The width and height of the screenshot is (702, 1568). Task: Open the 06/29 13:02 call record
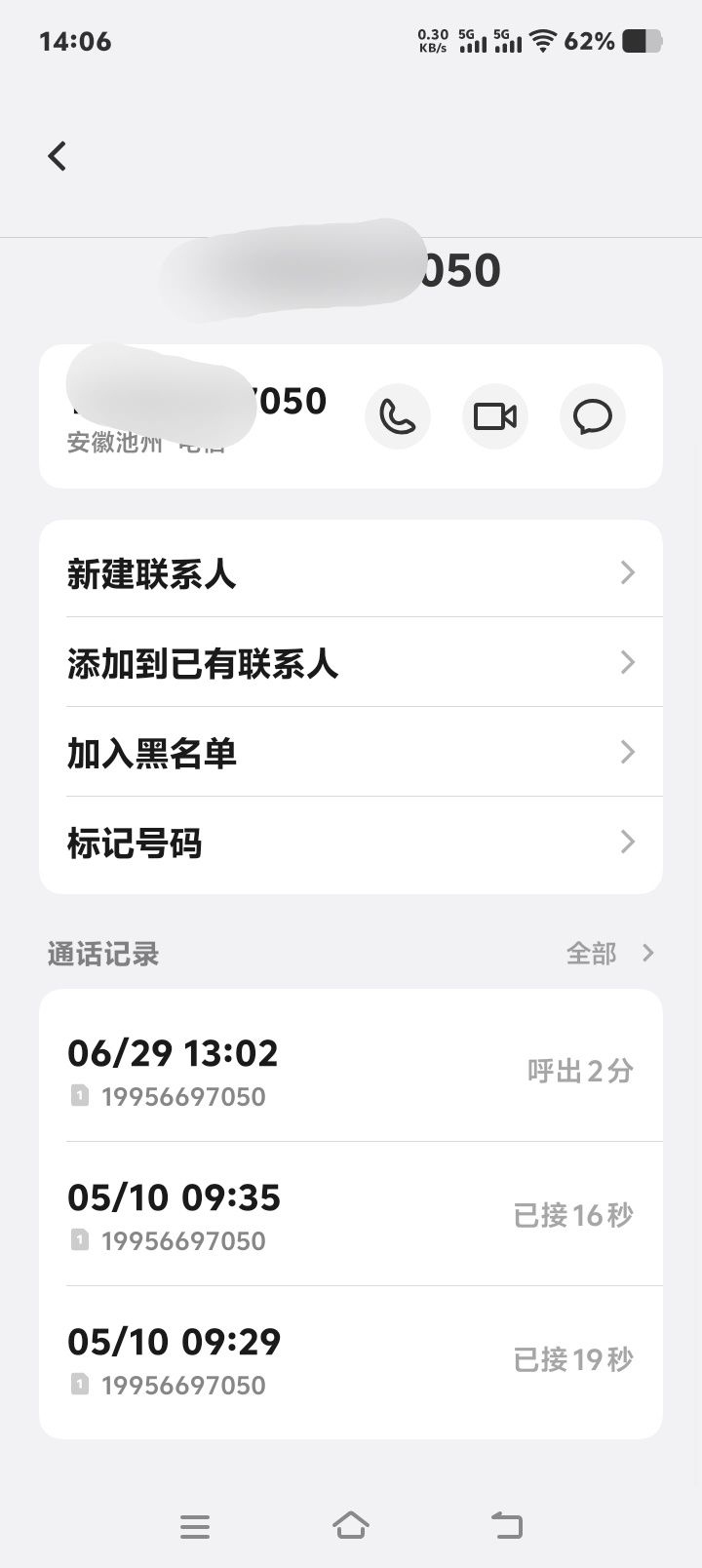[x=351, y=1071]
